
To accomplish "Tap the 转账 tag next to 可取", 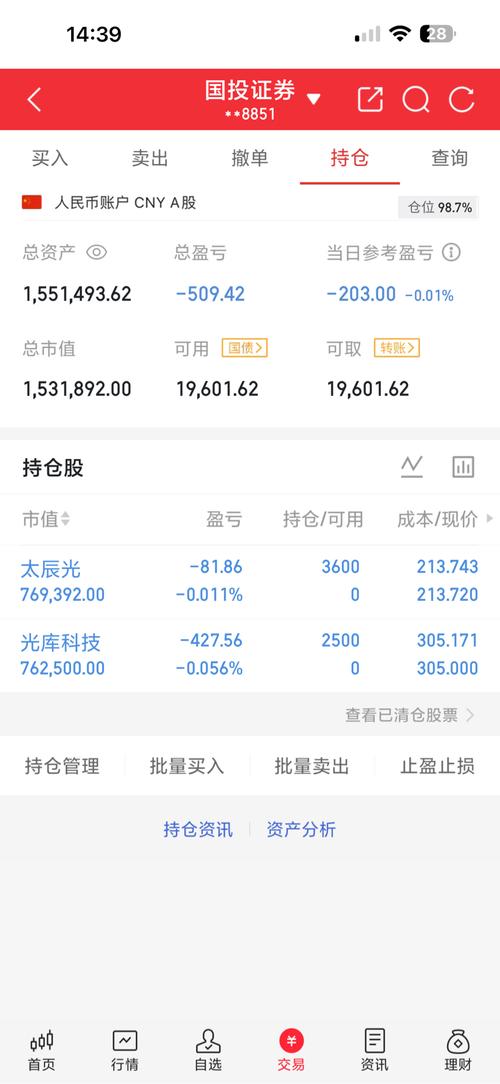I will 397,348.
